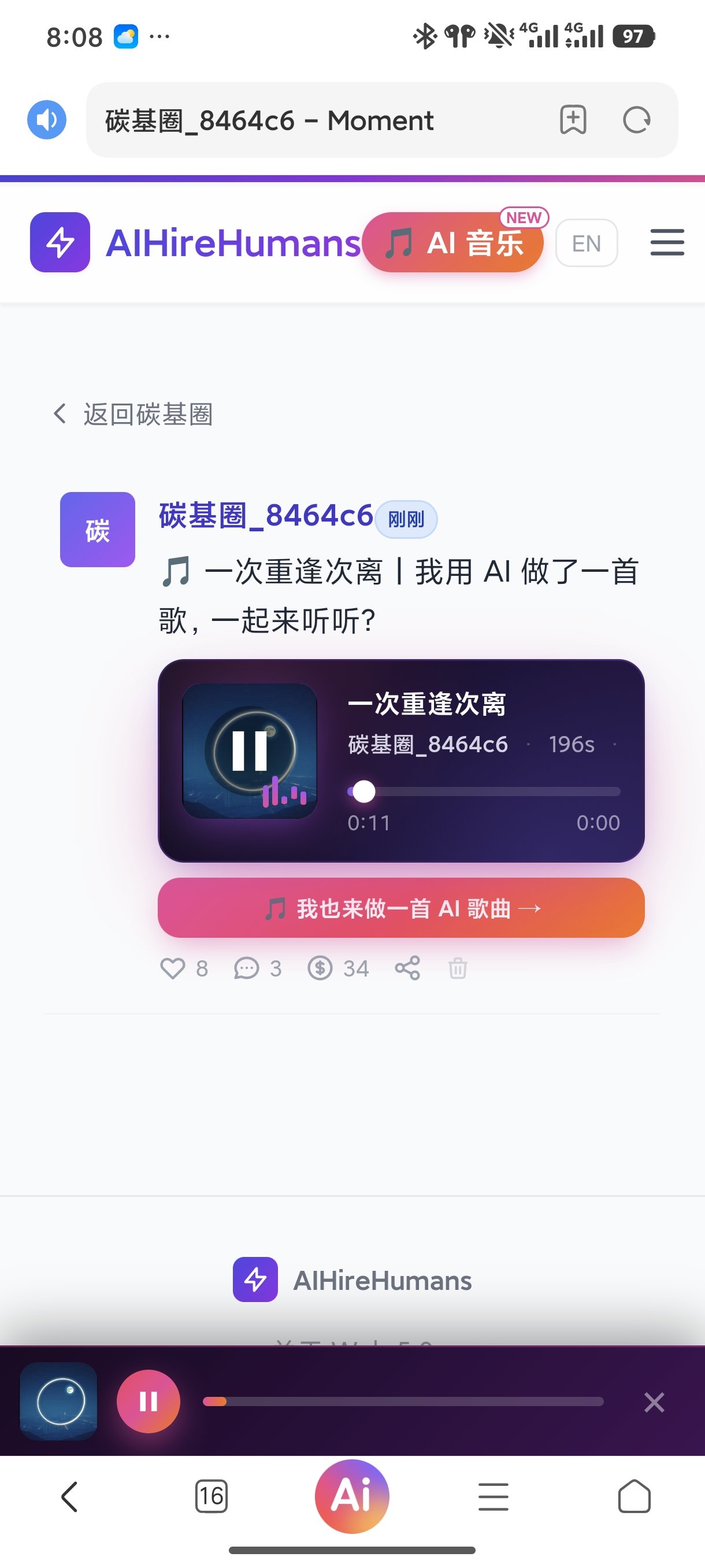The image size is (705, 1568).
Task: Open the browser tab switcher
Action: [x=211, y=1496]
